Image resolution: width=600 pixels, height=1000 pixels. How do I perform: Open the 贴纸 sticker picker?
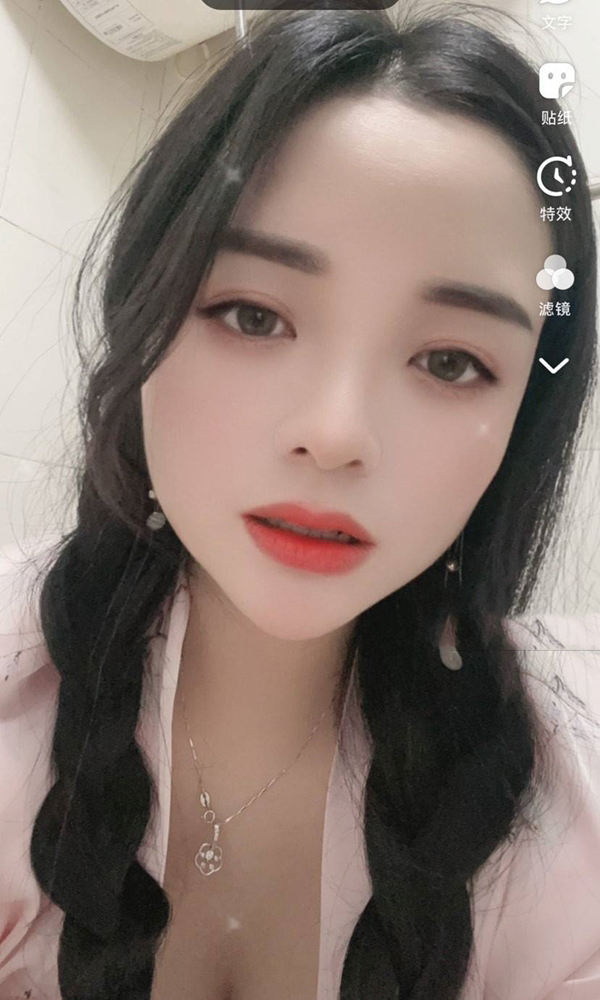pos(556,92)
